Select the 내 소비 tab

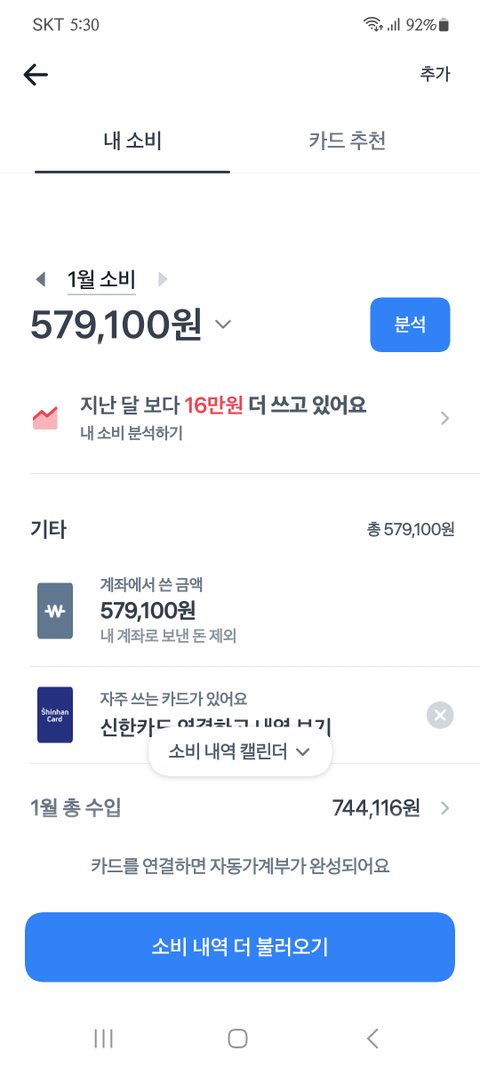point(132,141)
